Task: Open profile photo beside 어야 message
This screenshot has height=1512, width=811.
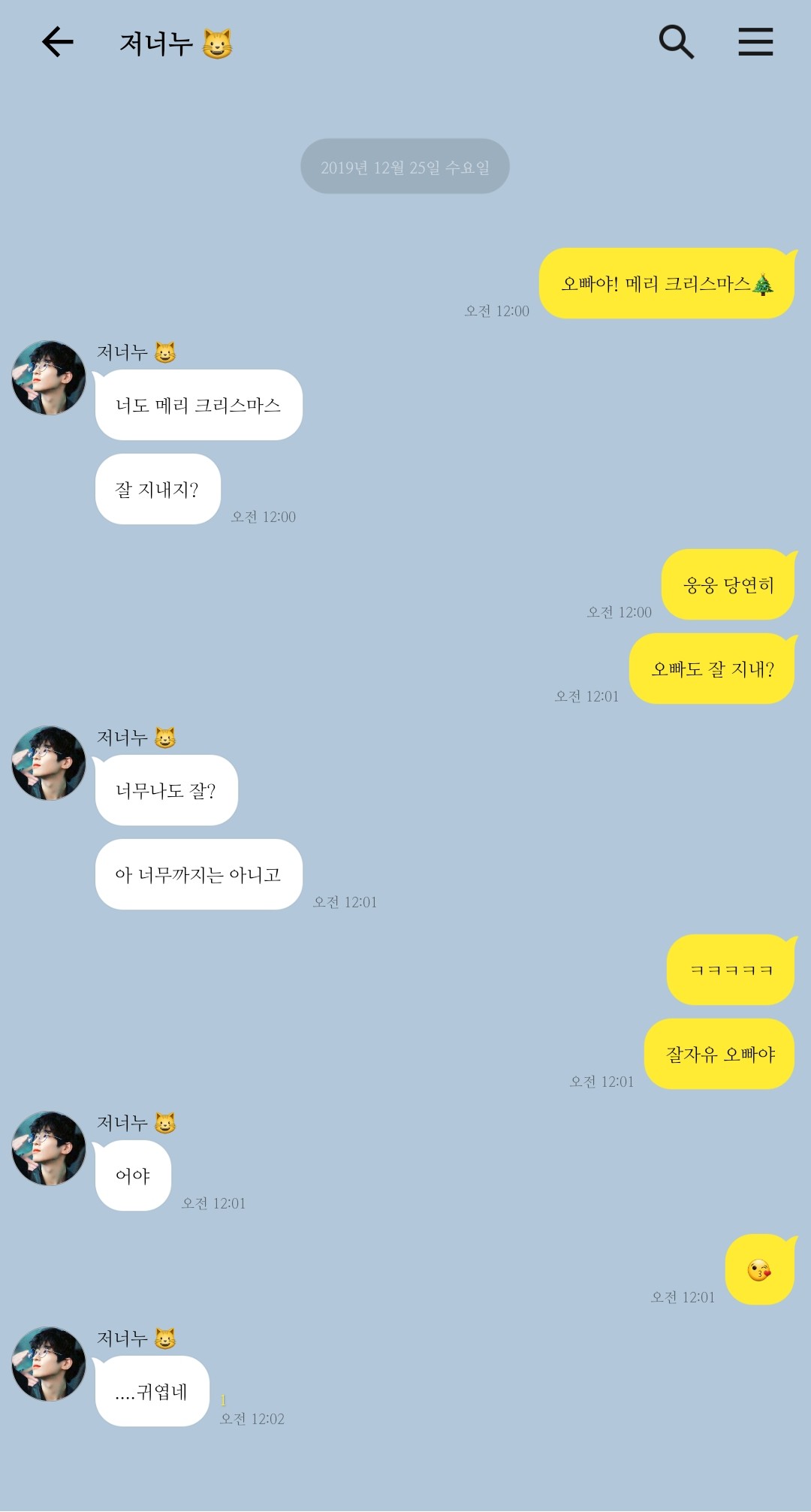Action: pyautogui.click(x=49, y=1148)
